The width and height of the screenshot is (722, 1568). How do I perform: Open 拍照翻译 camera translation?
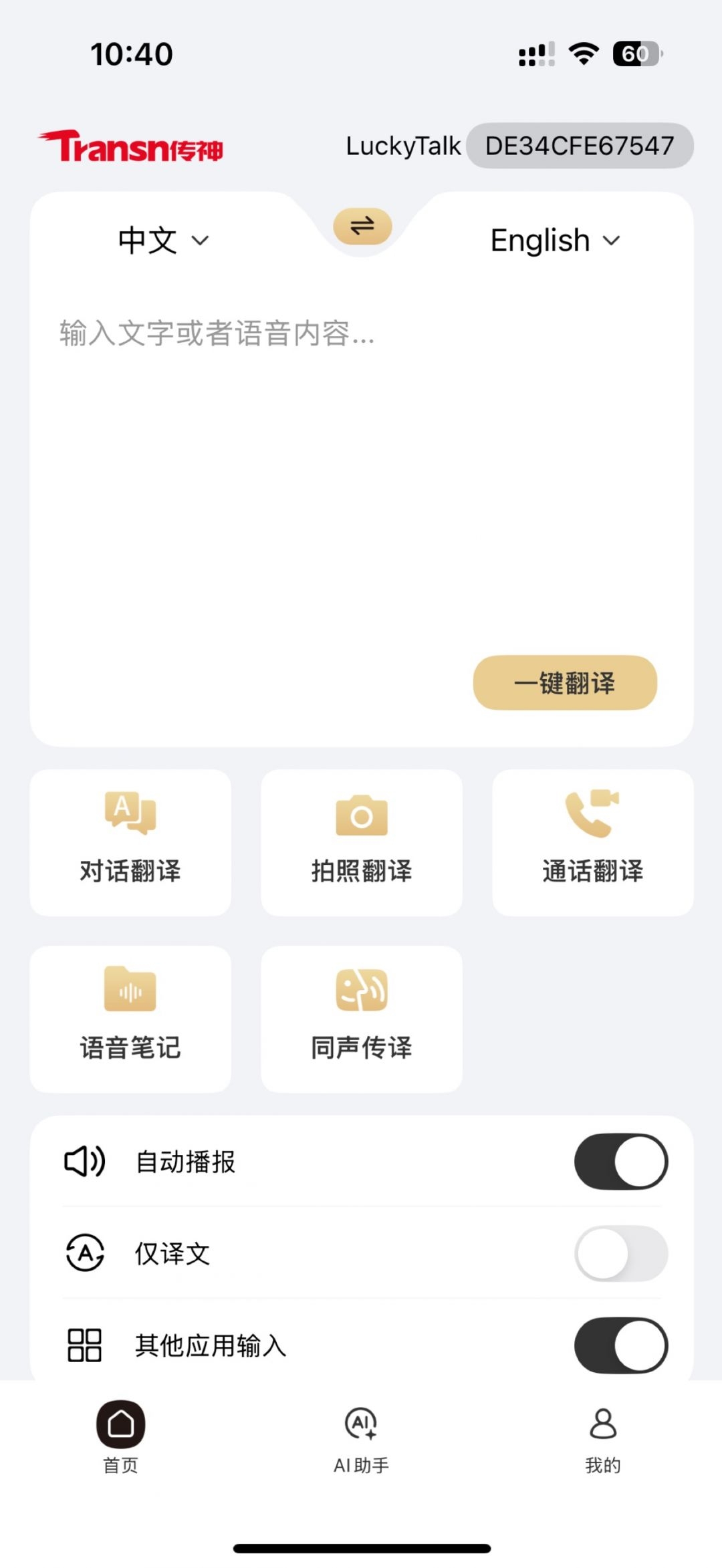361,842
